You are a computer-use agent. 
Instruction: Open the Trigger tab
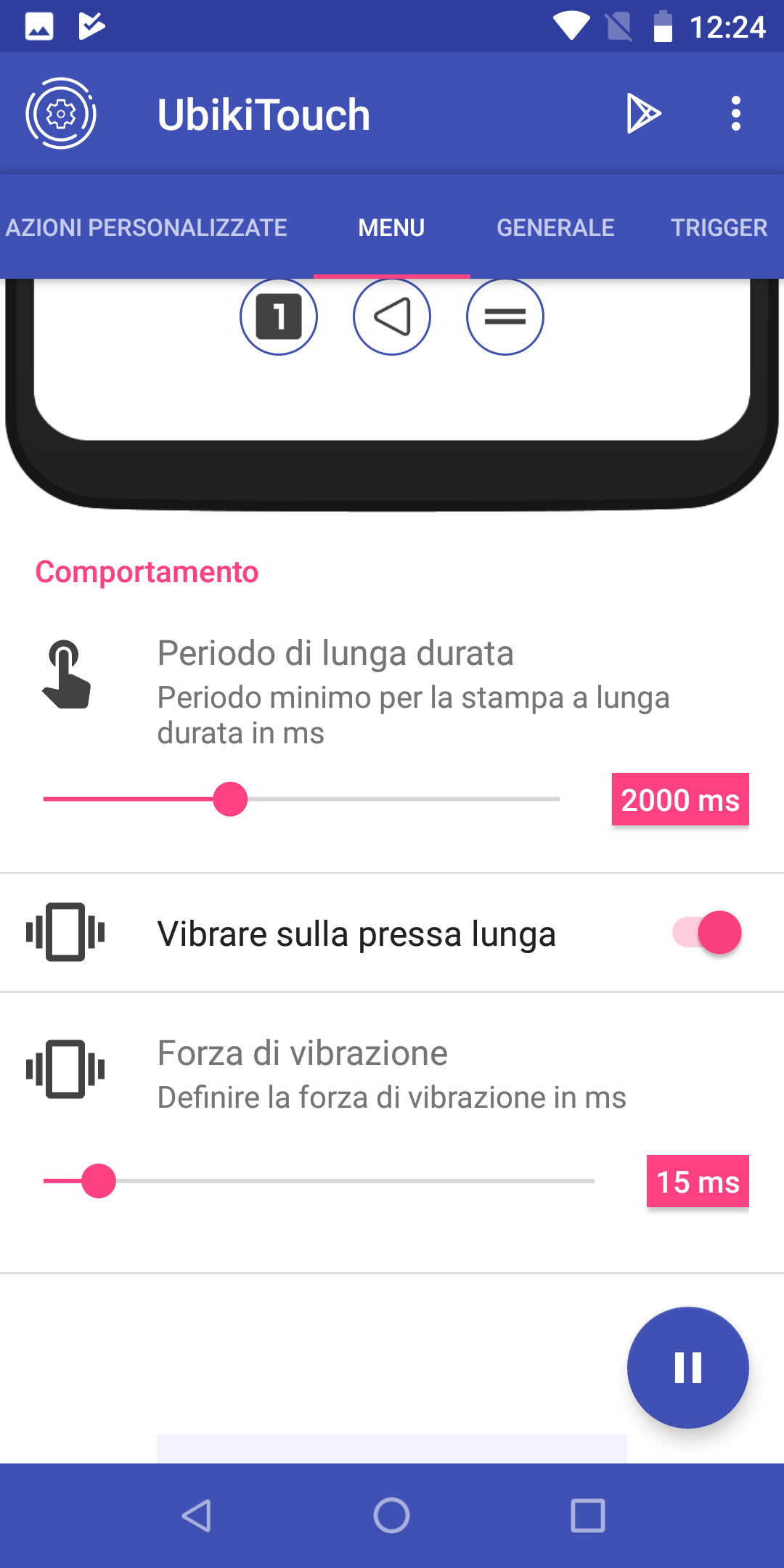point(719,228)
